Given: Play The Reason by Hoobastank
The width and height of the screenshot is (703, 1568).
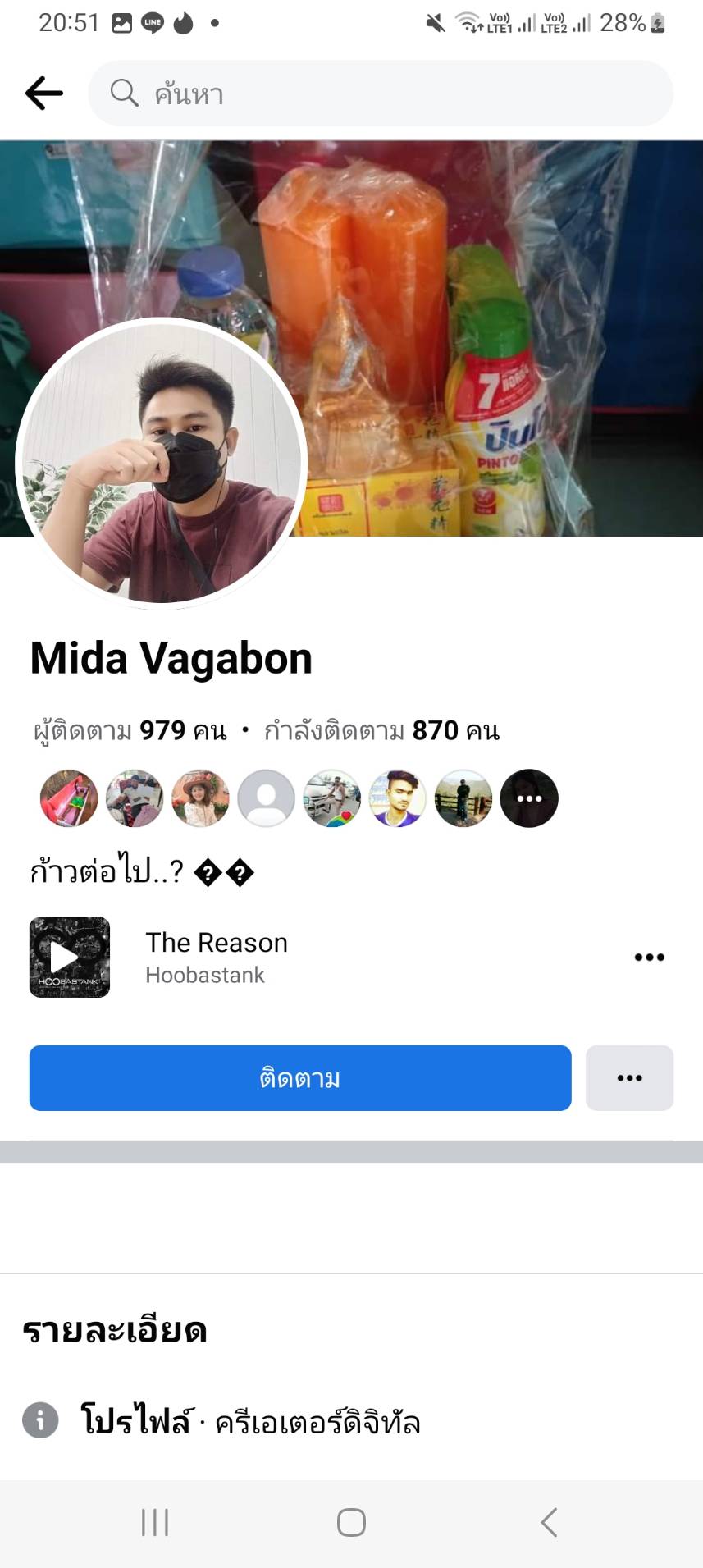Looking at the screenshot, I should (70, 957).
